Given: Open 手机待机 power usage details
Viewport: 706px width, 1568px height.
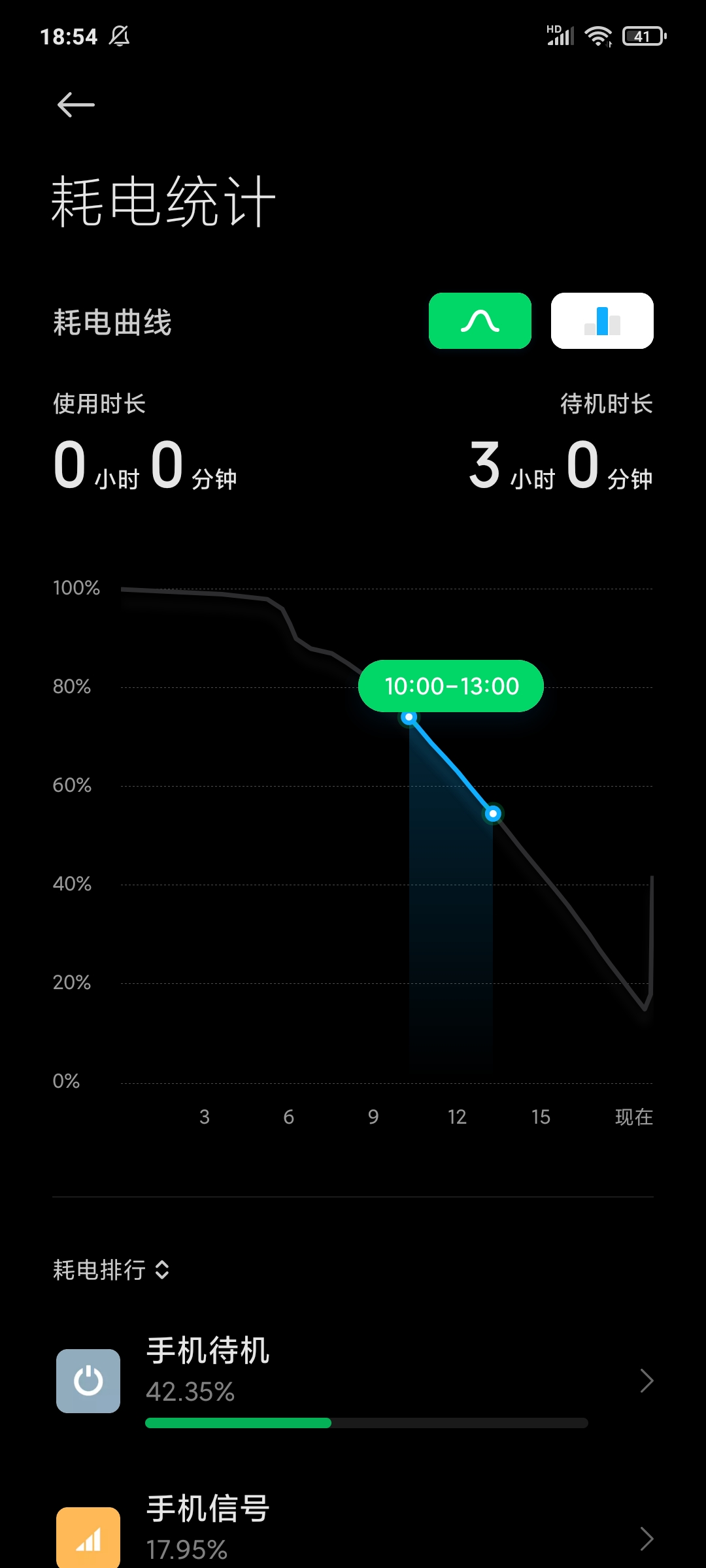Looking at the screenshot, I should click(353, 1381).
